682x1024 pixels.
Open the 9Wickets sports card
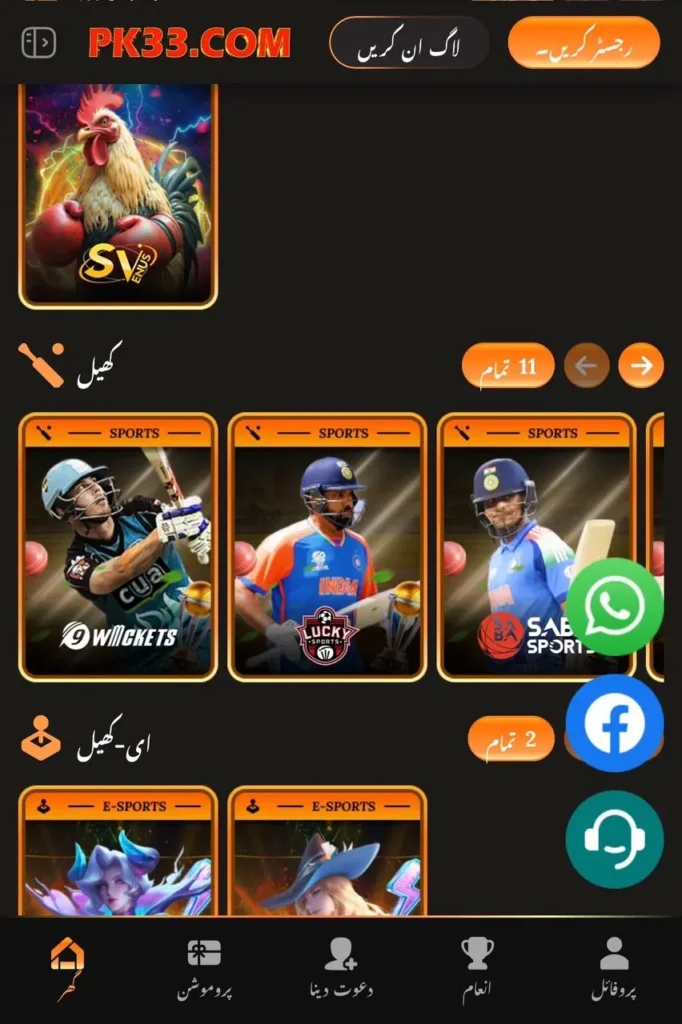pos(118,548)
